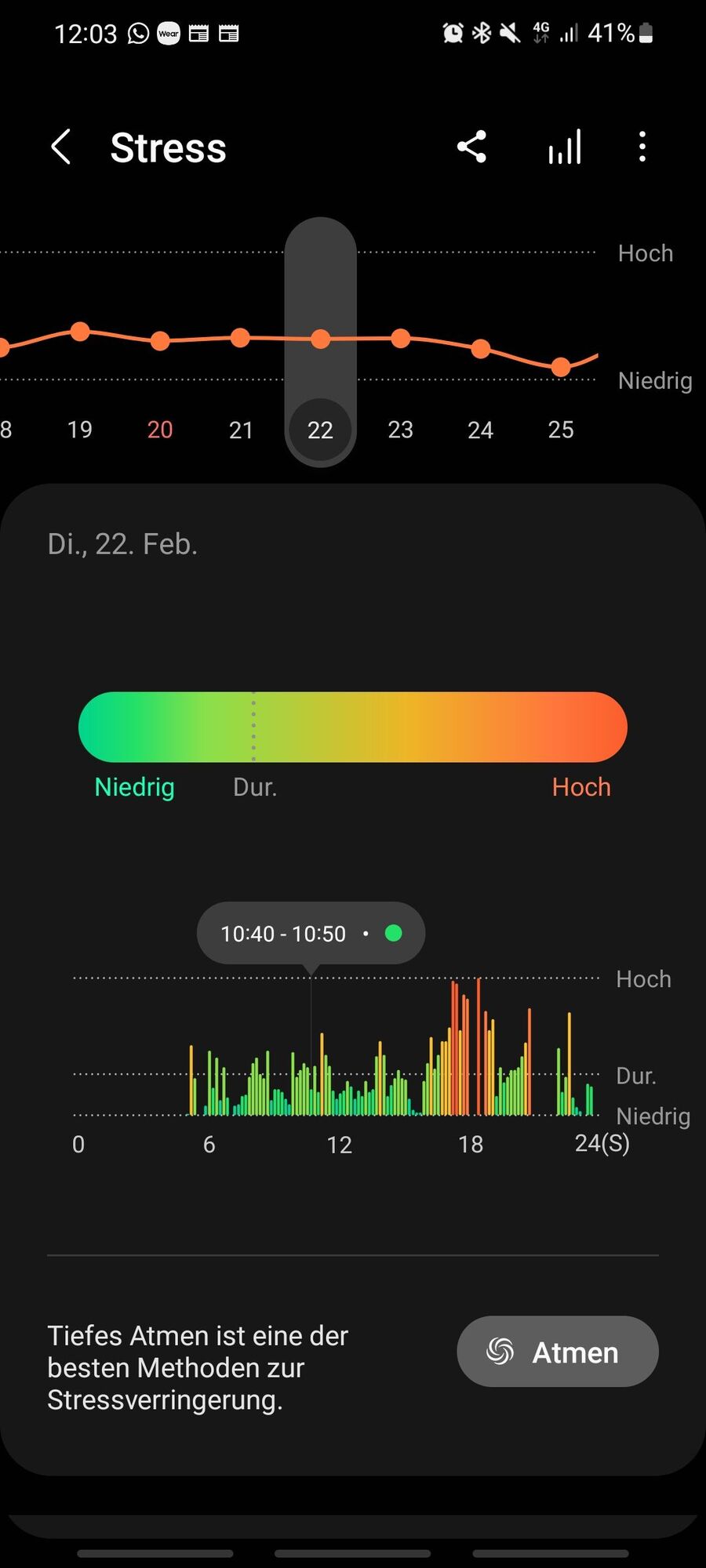Select day 19 in the chart
Image resolution: width=706 pixels, height=1568 pixels.
tap(80, 430)
